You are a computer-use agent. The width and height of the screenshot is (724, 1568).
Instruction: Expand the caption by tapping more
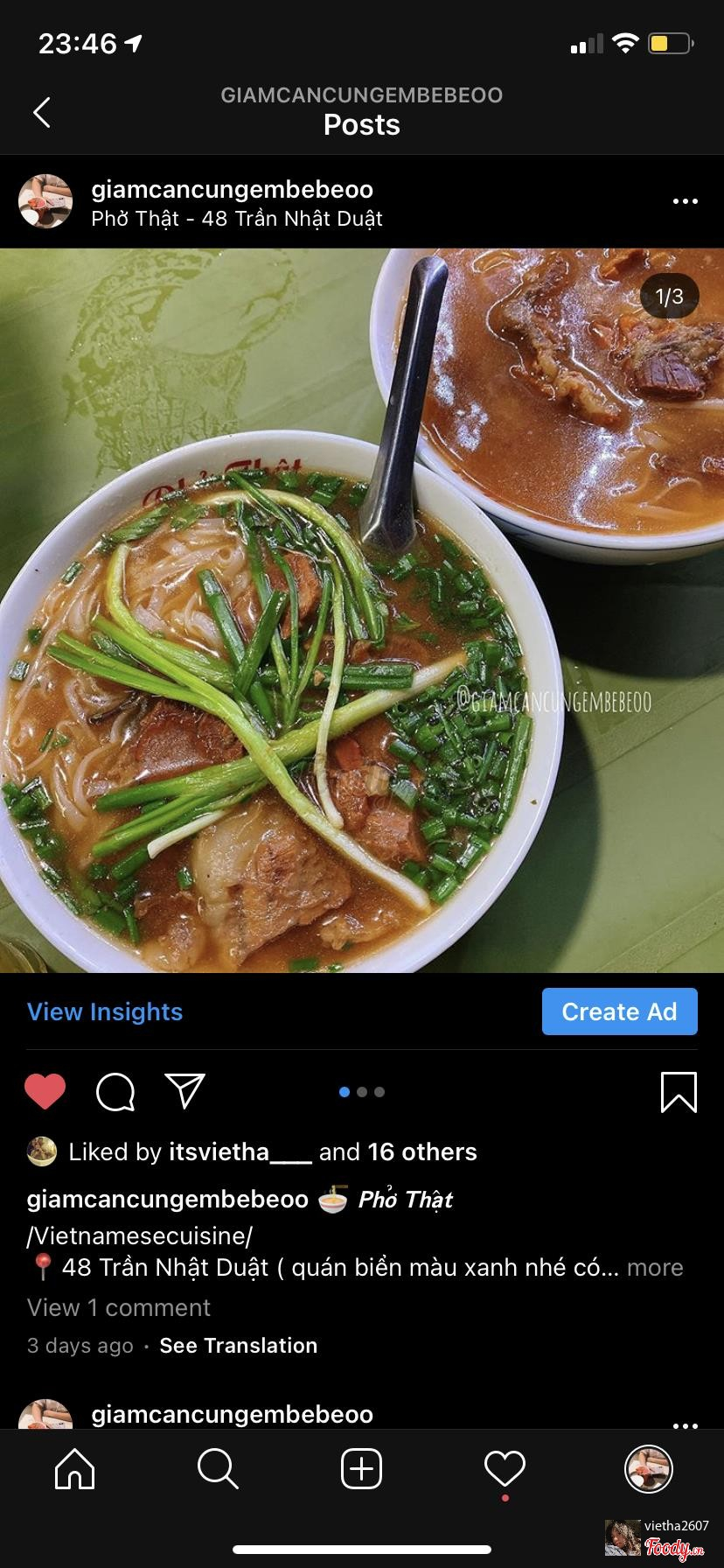pyautogui.click(x=655, y=1267)
